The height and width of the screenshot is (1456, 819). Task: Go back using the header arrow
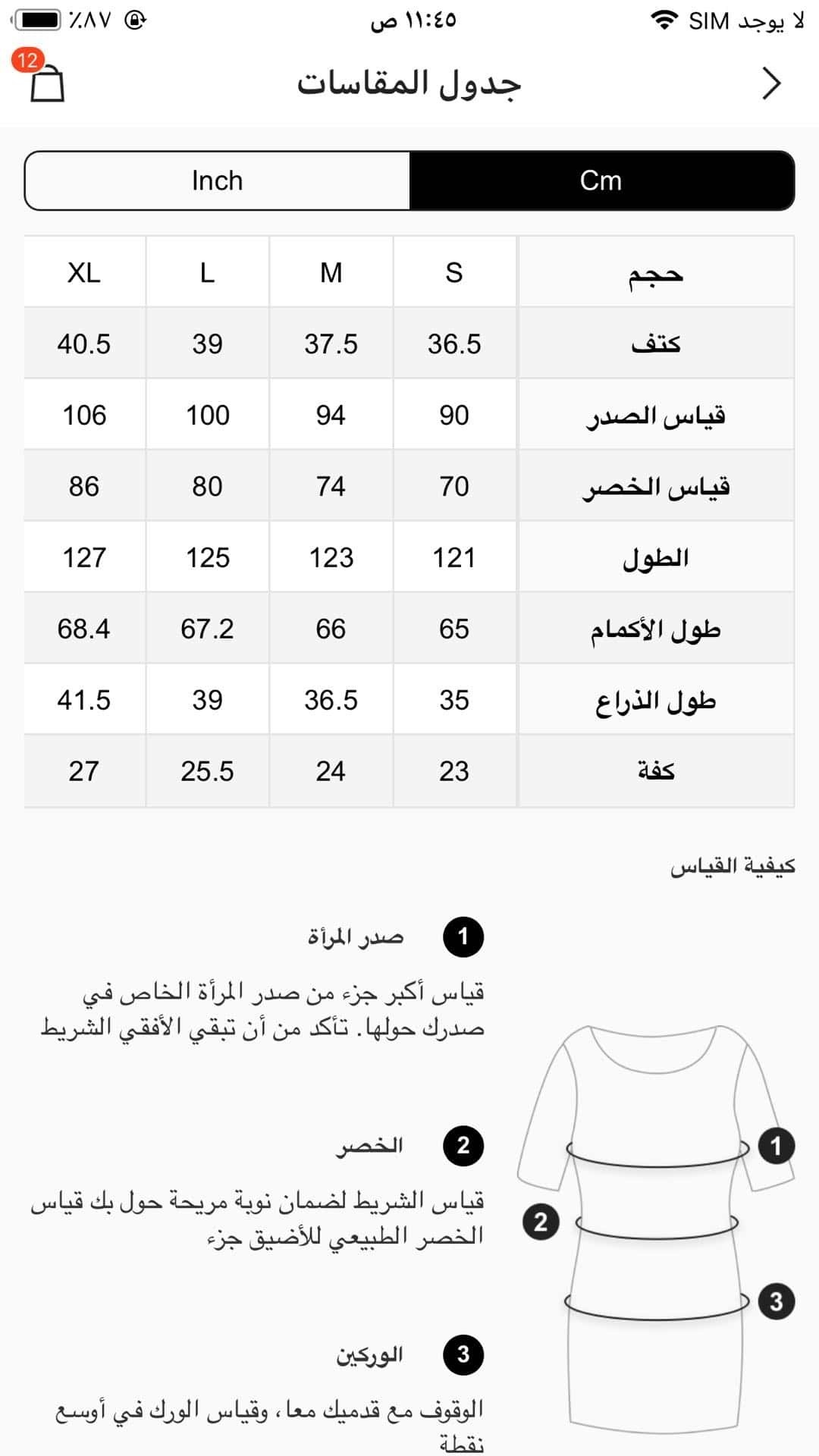[x=771, y=83]
